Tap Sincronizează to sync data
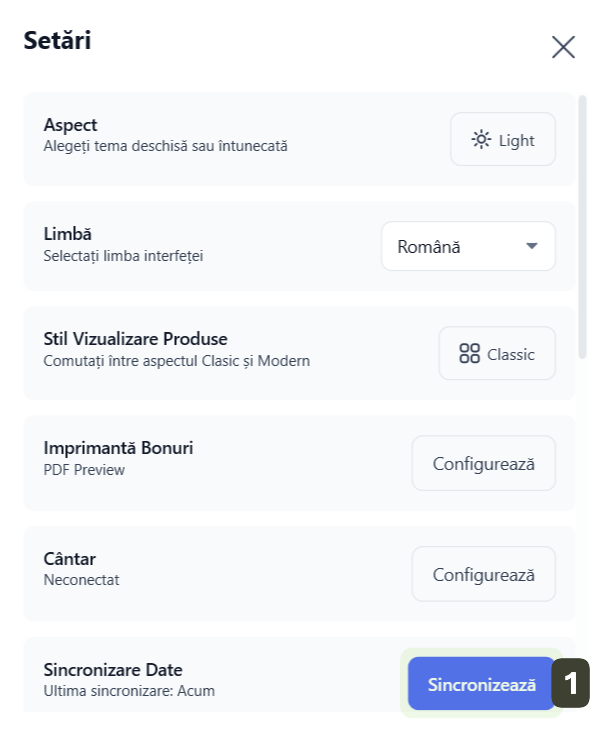 [x=481, y=685]
